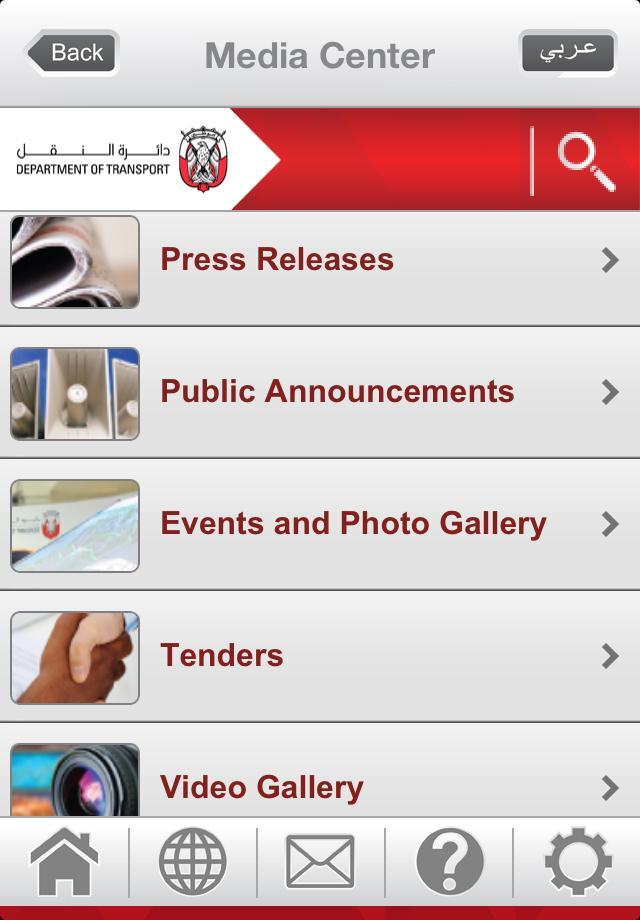Go back from Media Center
This screenshot has width=640, height=920.
pos(72,53)
